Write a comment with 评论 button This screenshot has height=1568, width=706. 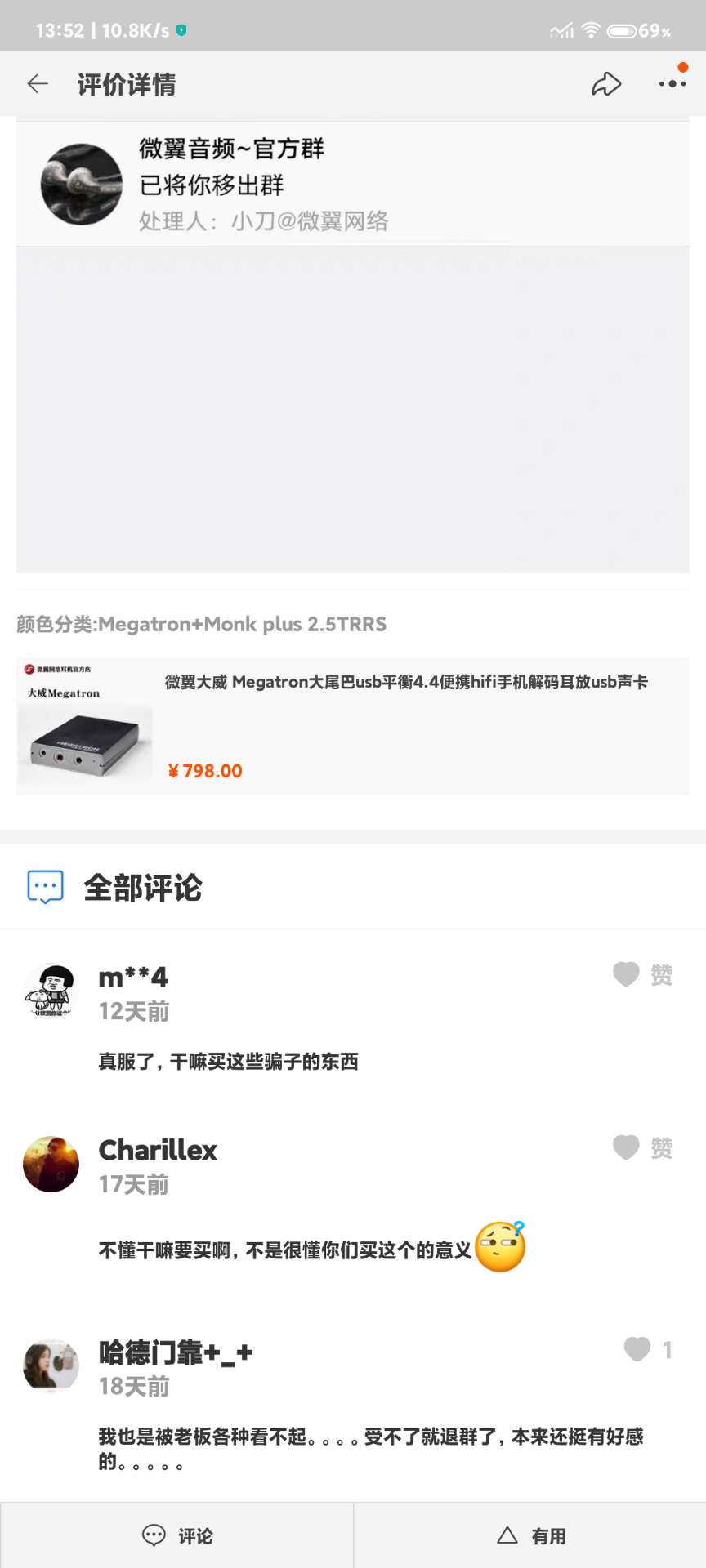(x=177, y=1535)
